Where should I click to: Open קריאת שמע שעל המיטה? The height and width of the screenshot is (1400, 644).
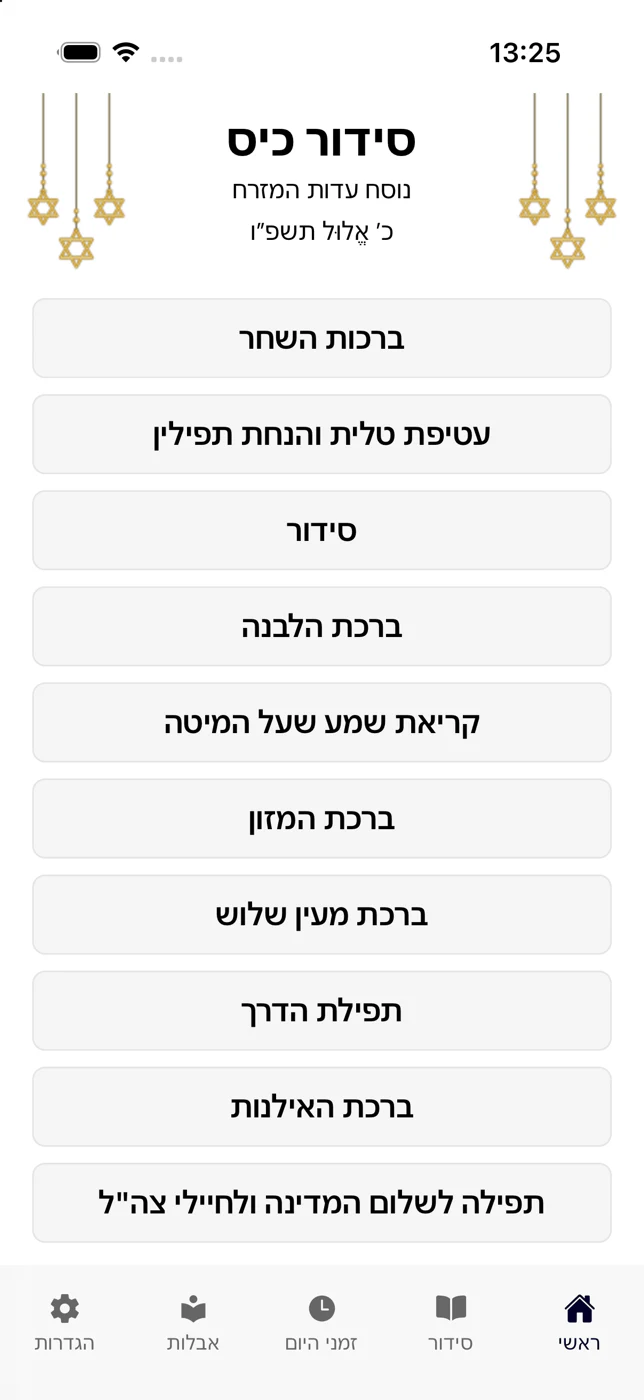pos(322,722)
